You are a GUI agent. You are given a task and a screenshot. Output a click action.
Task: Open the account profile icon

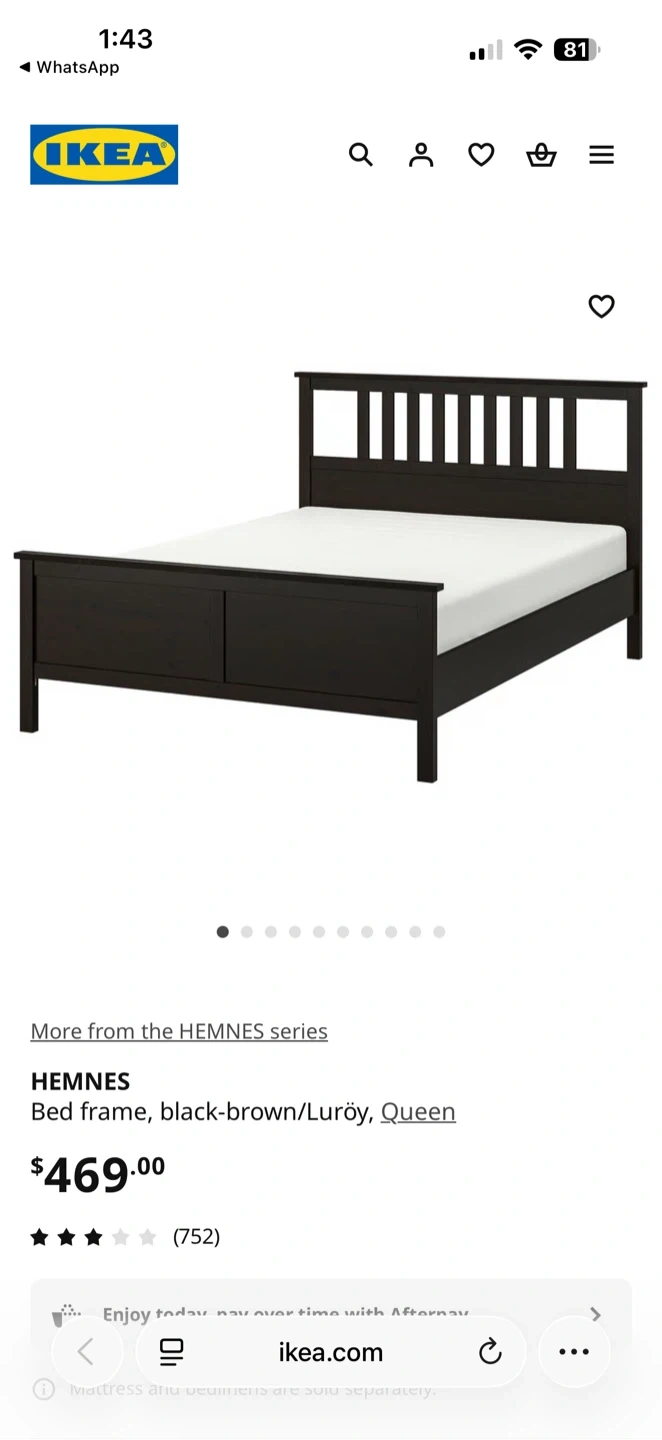tap(421, 155)
